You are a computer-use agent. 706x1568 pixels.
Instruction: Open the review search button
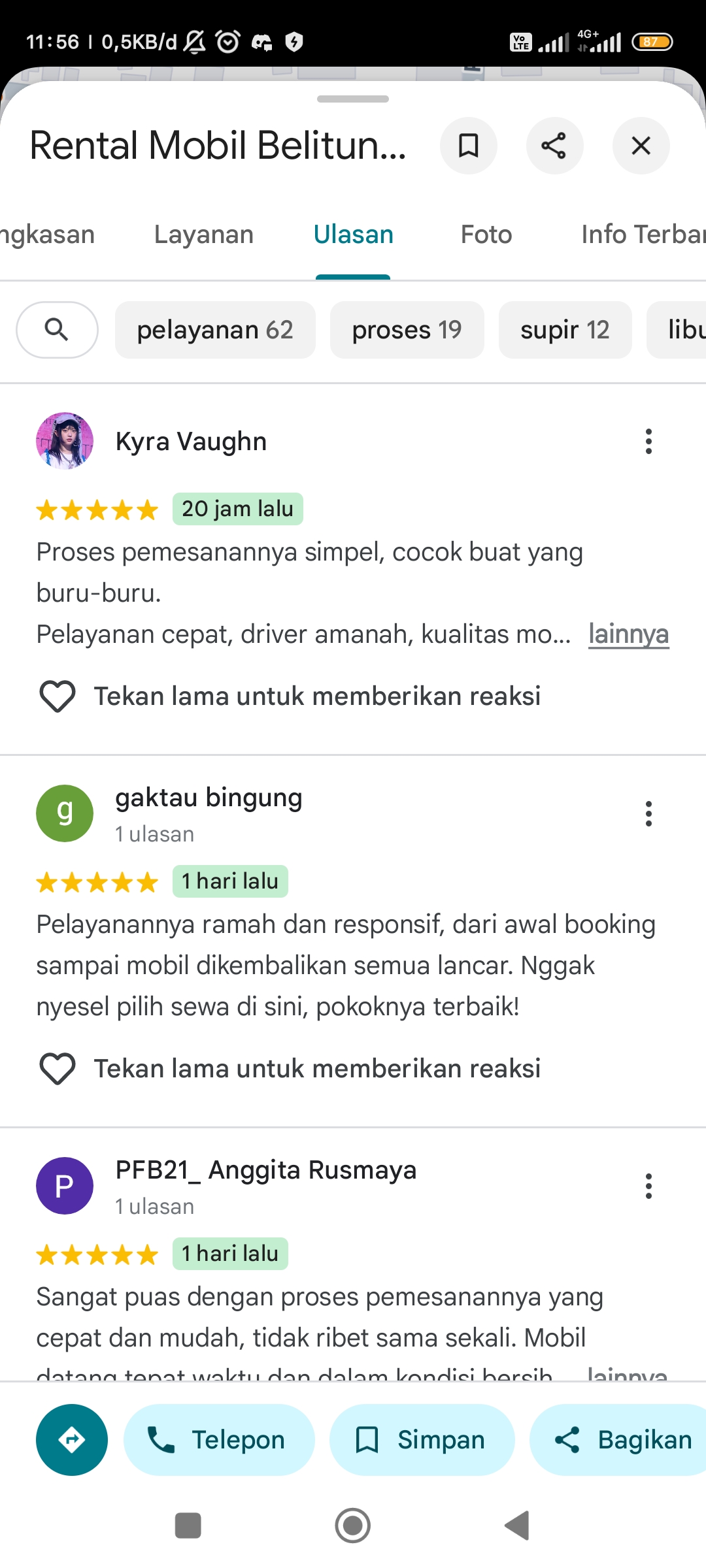pos(57,330)
